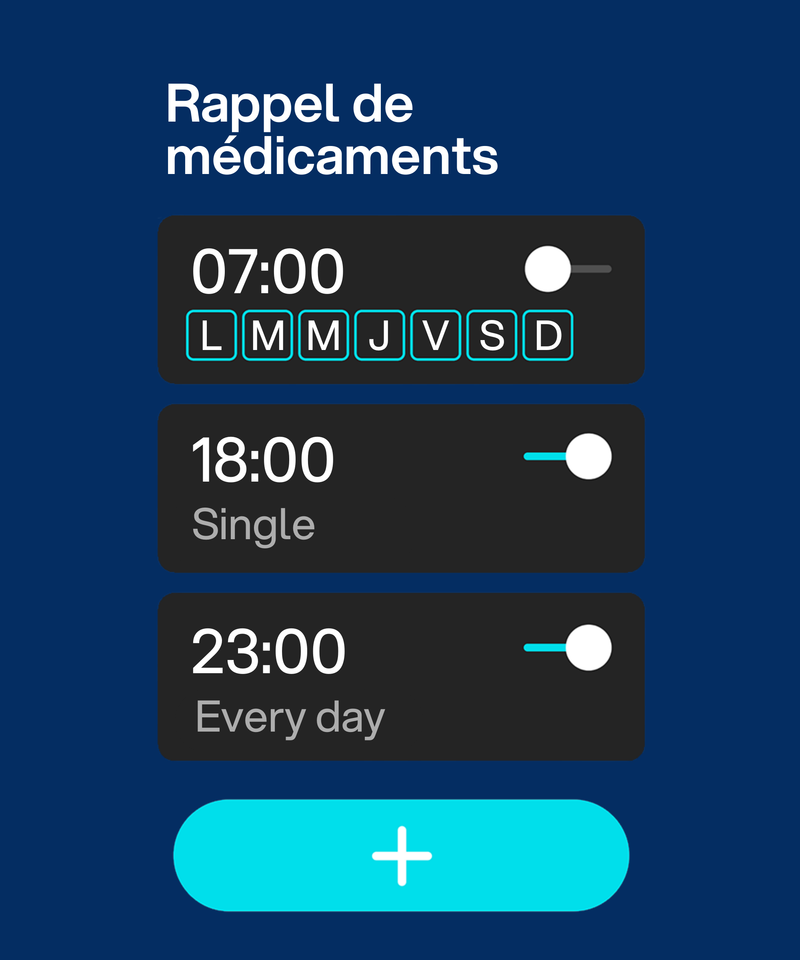Turn off the 18:00 reminder
The width and height of the screenshot is (800, 960).
[x=567, y=457]
